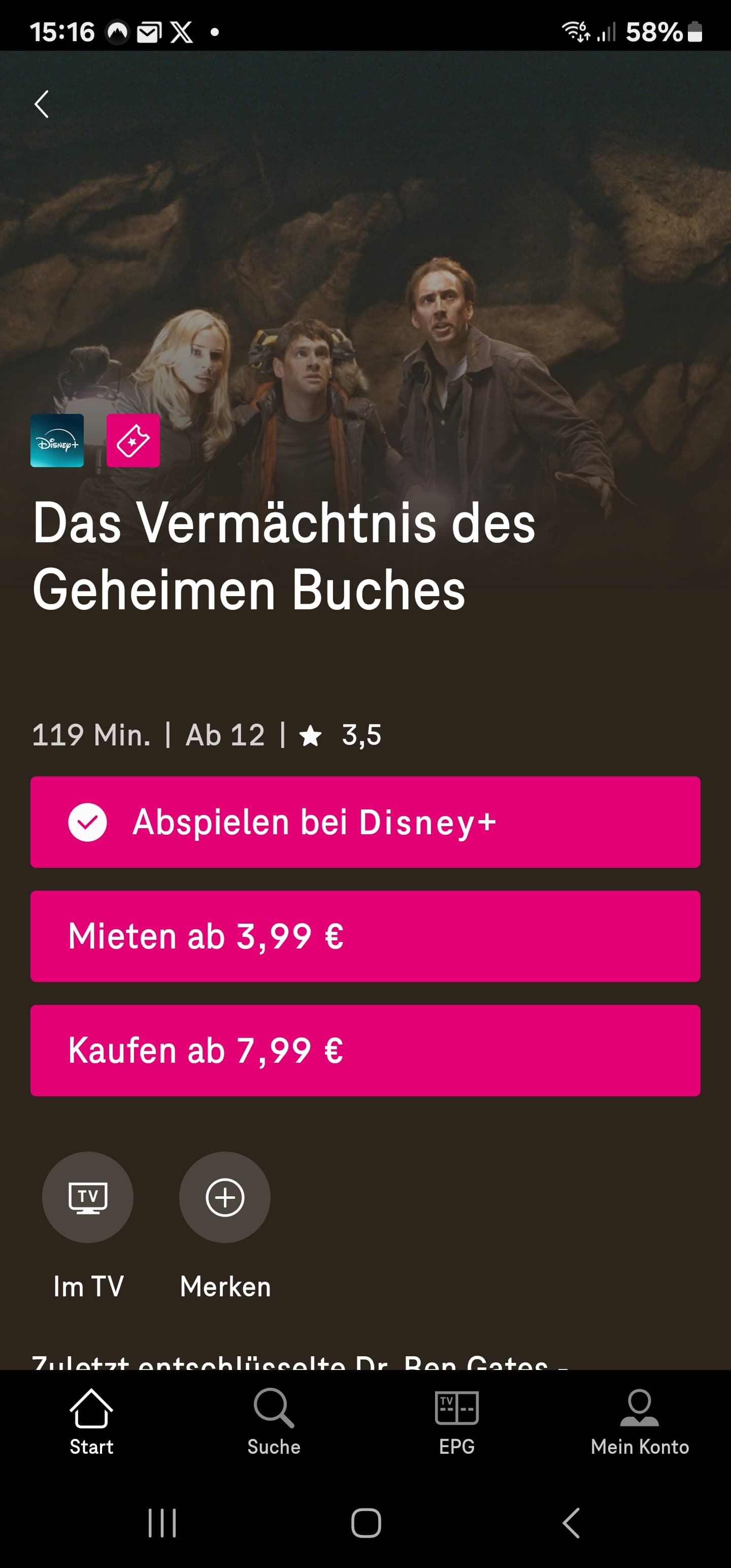Tap the system home button
The height and width of the screenshot is (1568, 731).
point(366,1522)
